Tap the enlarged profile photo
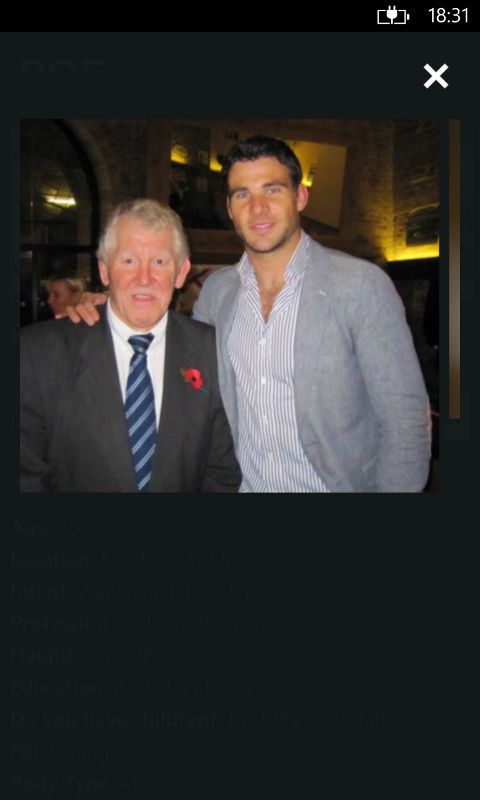 pos(230,306)
